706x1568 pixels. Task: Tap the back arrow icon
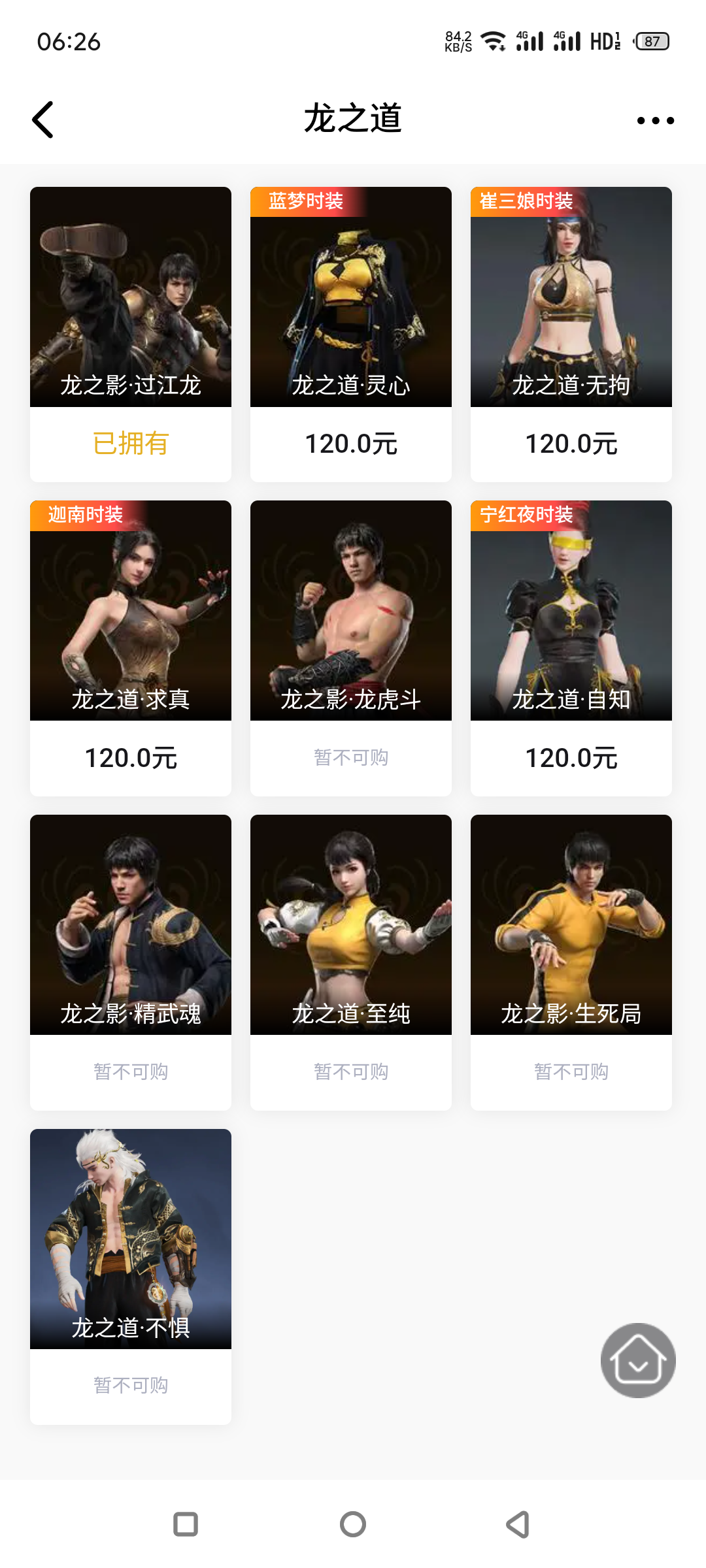point(42,120)
